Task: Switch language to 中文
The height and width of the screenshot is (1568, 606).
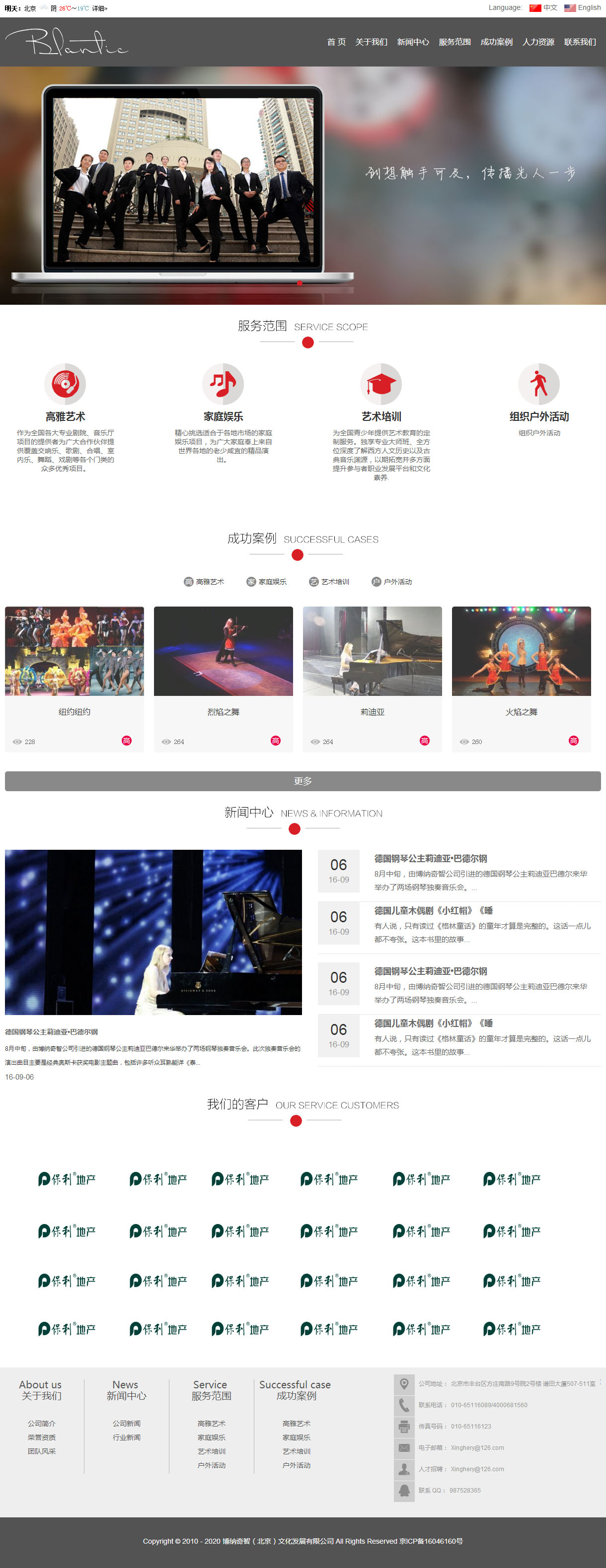Action: coord(549,8)
